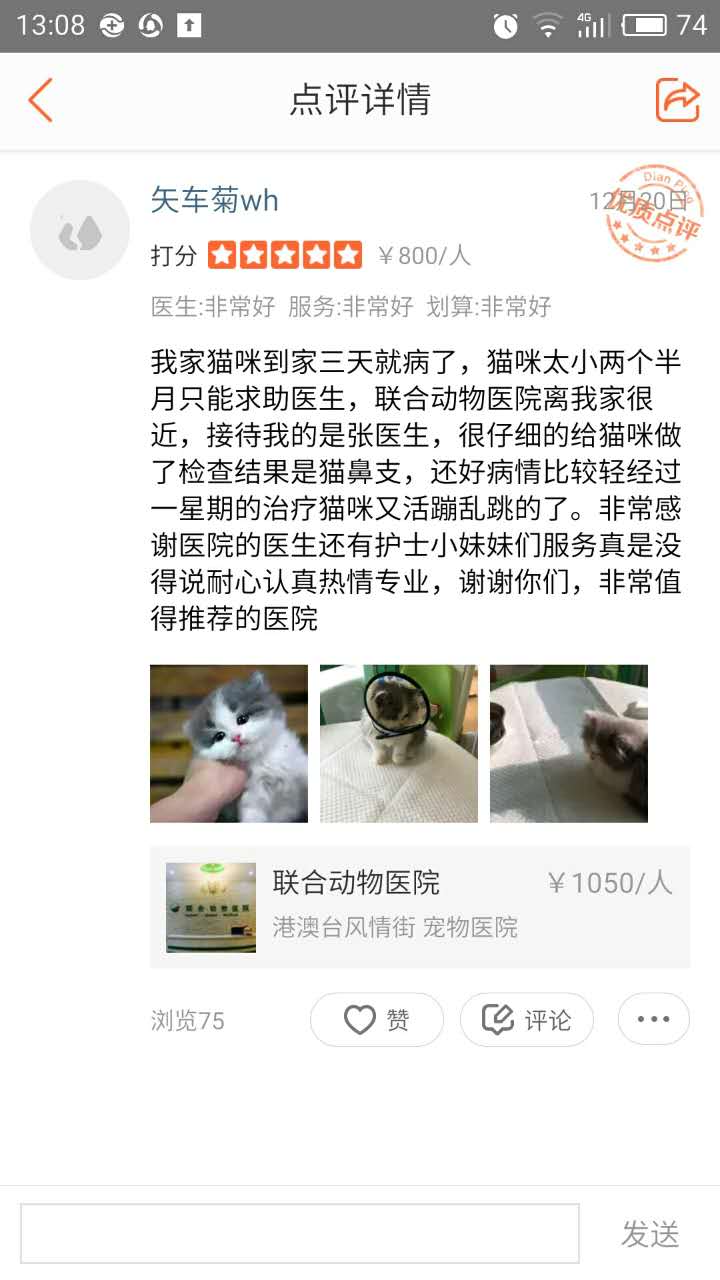
Task: Tap the 评论 comment button
Action: (527, 1020)
